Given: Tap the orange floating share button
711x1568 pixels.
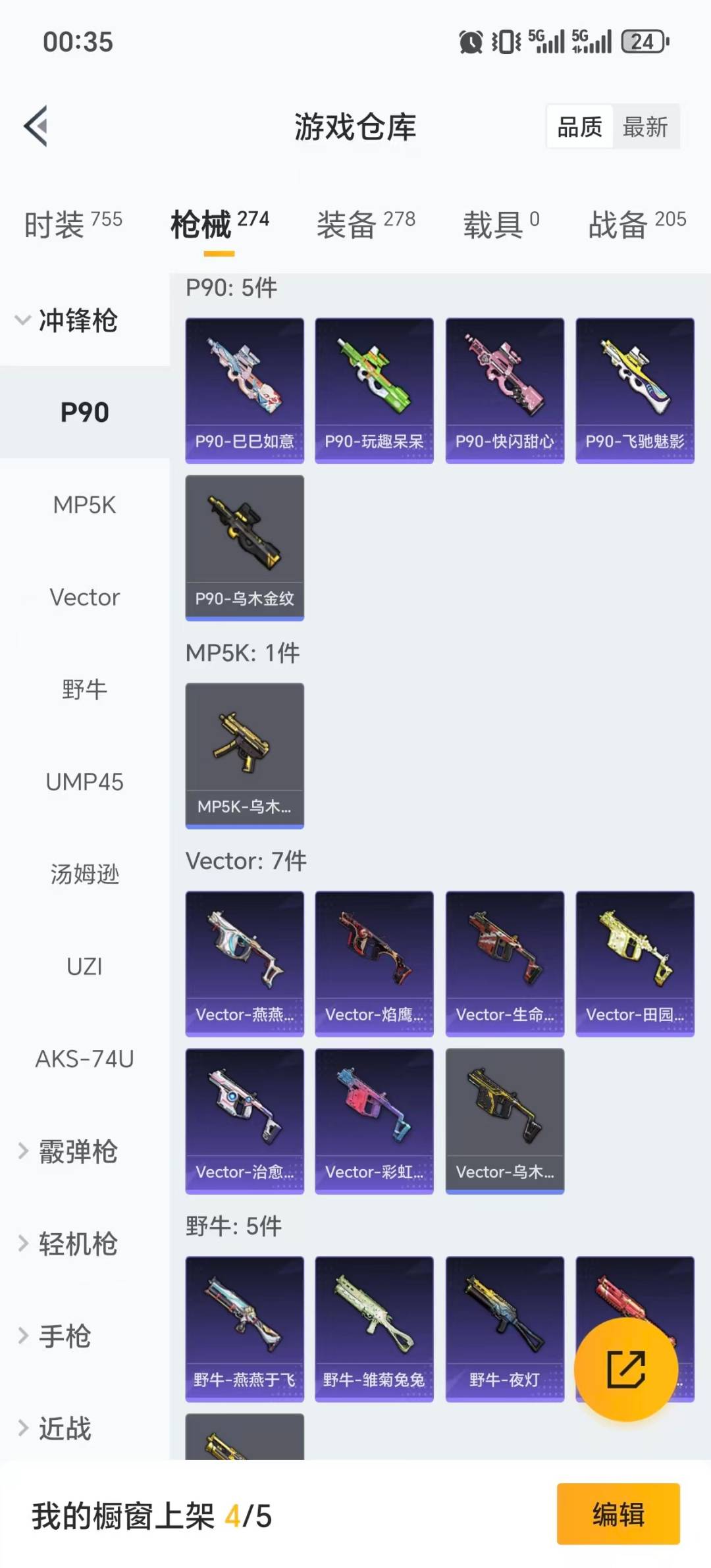Looking at the screenshot, I should [625, 1369].
